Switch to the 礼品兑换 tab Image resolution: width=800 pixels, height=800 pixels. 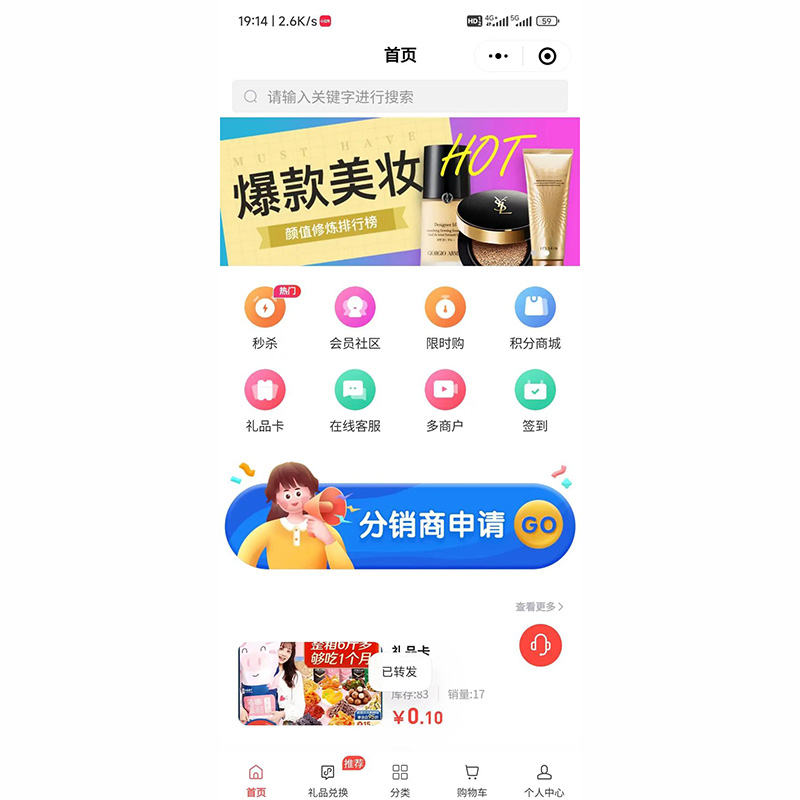pyautogui.click(x=328, y=780)
